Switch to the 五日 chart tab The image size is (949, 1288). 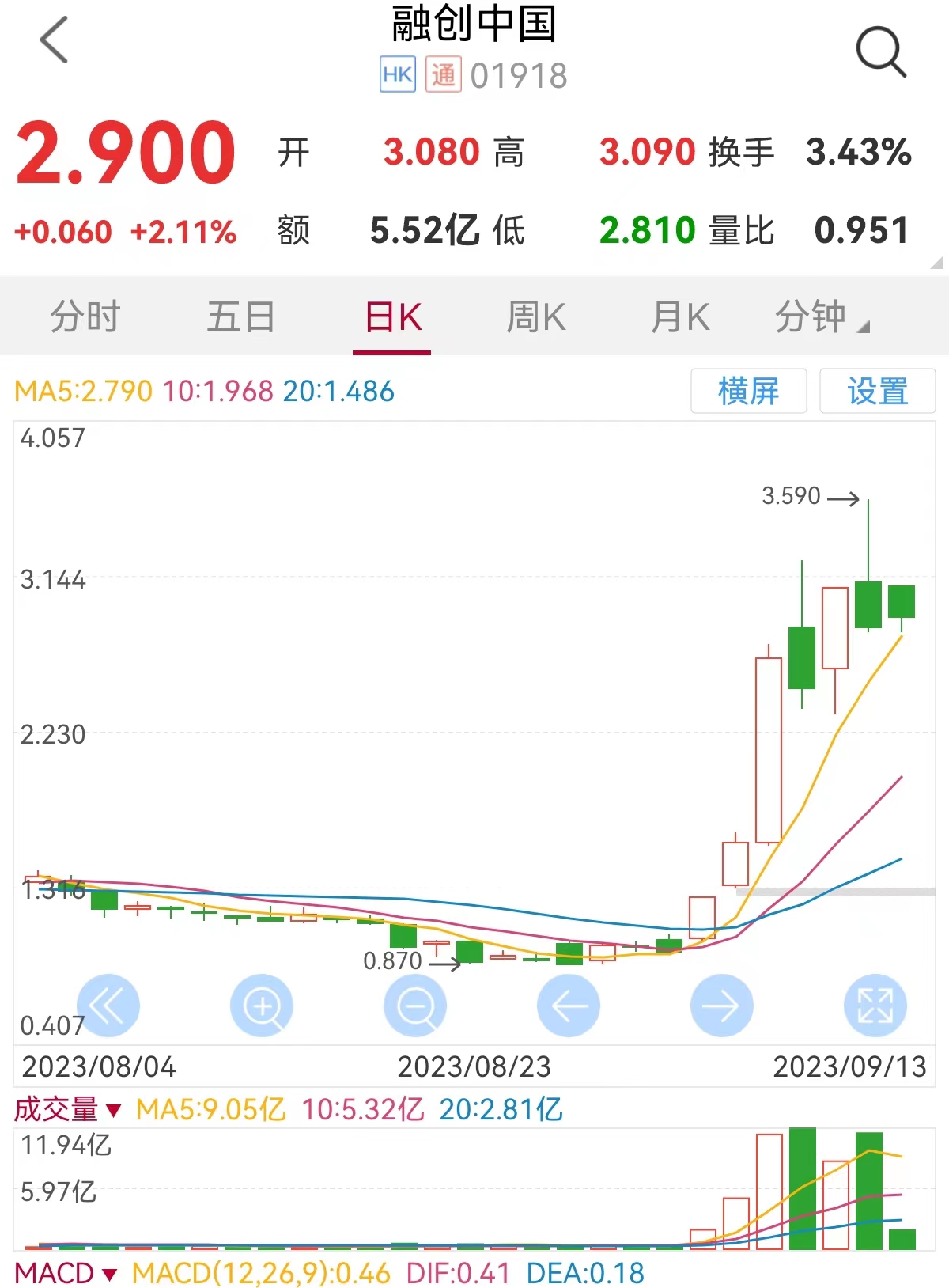[x=240, y=317]
